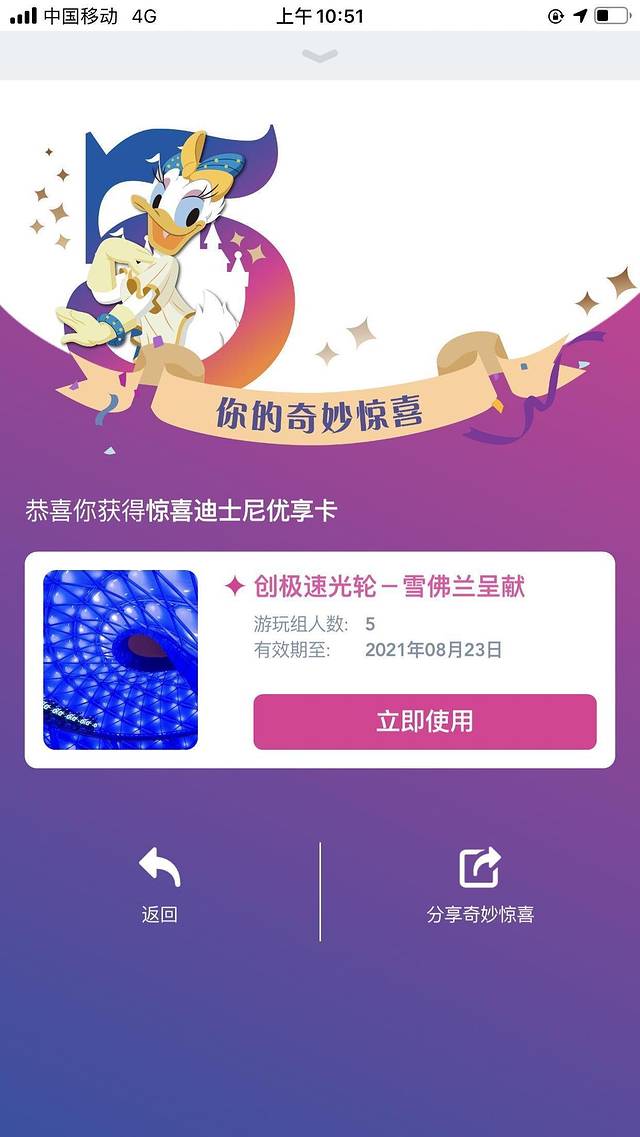Open the 创极速光轮 attraction image
640x1137 pixels.
[121, 660]
